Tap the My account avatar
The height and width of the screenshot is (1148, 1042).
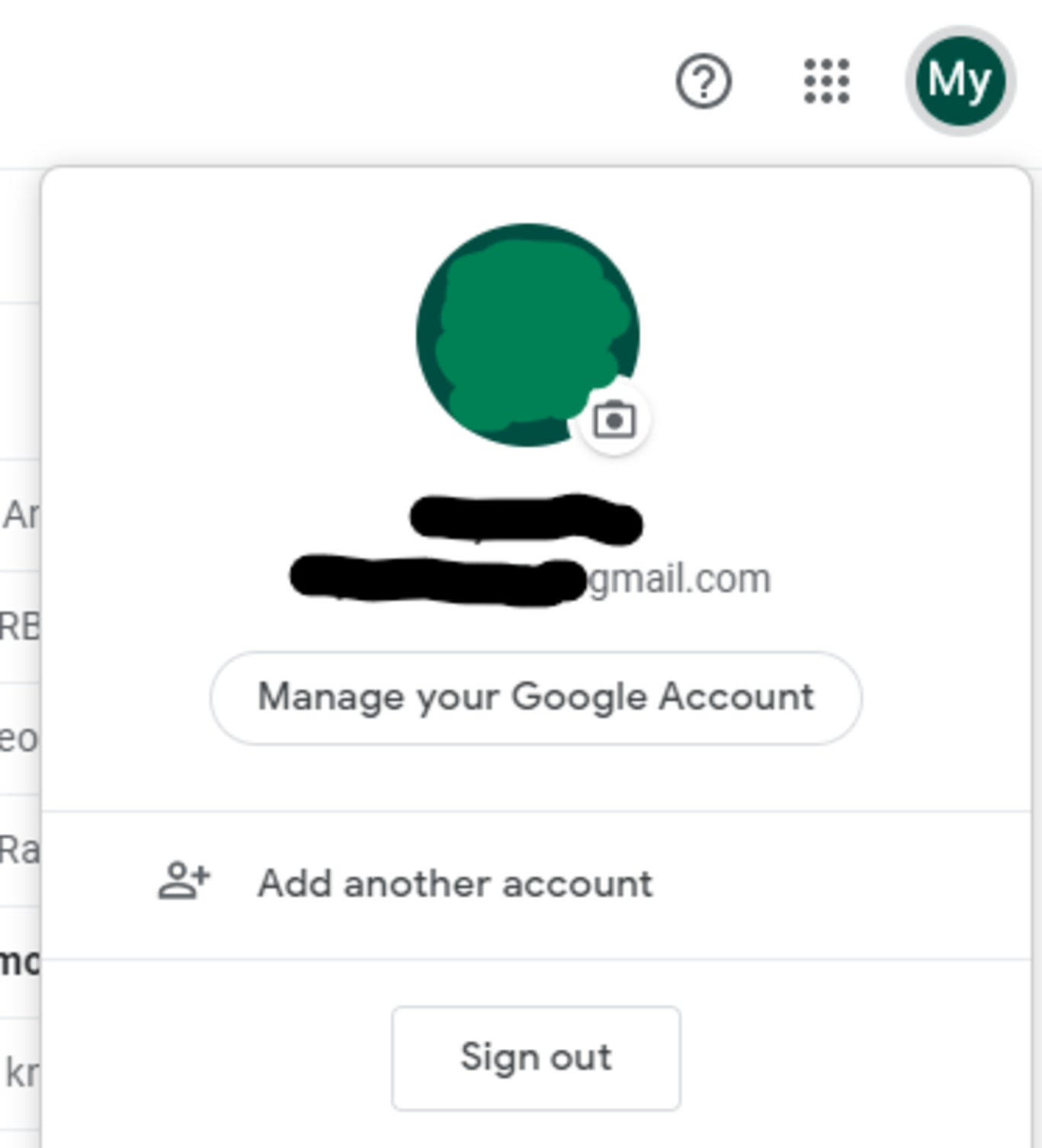coord(959,81)
